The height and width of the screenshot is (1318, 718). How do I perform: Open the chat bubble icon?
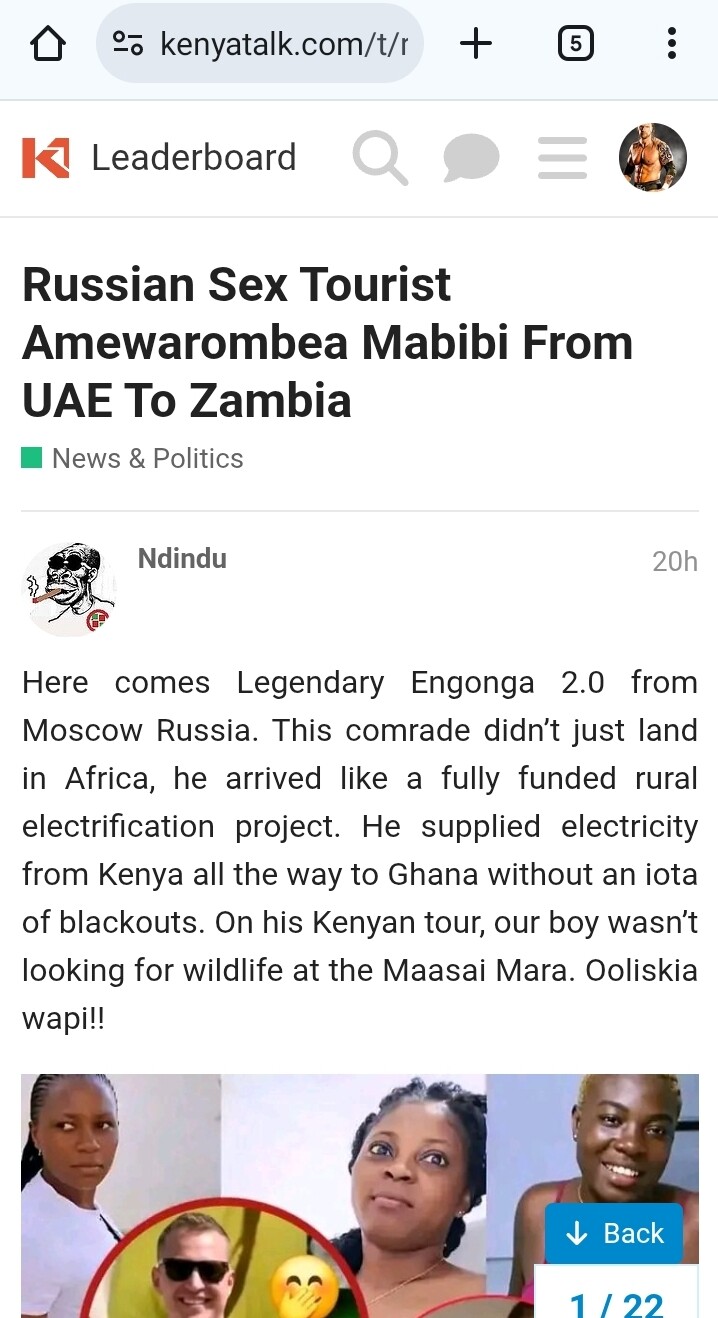click(x=471, y=159)
